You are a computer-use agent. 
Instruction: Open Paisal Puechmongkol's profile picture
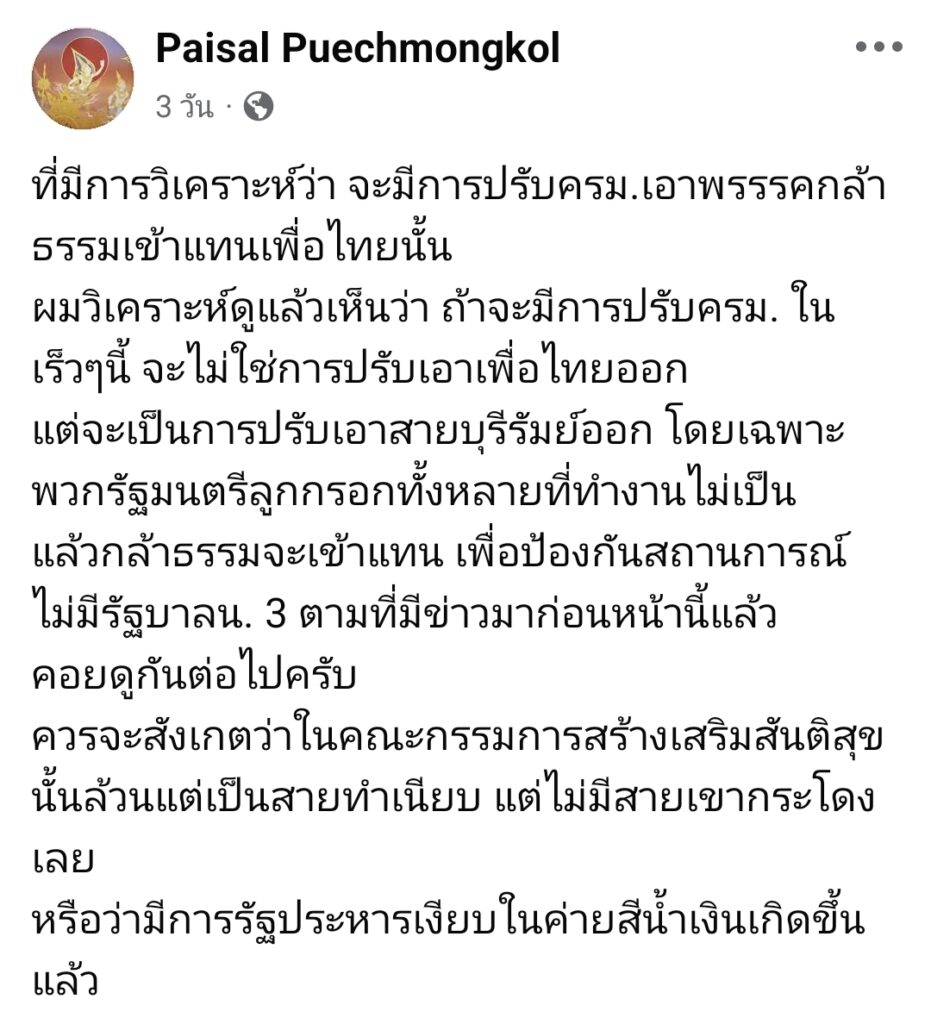click(82, 78)
